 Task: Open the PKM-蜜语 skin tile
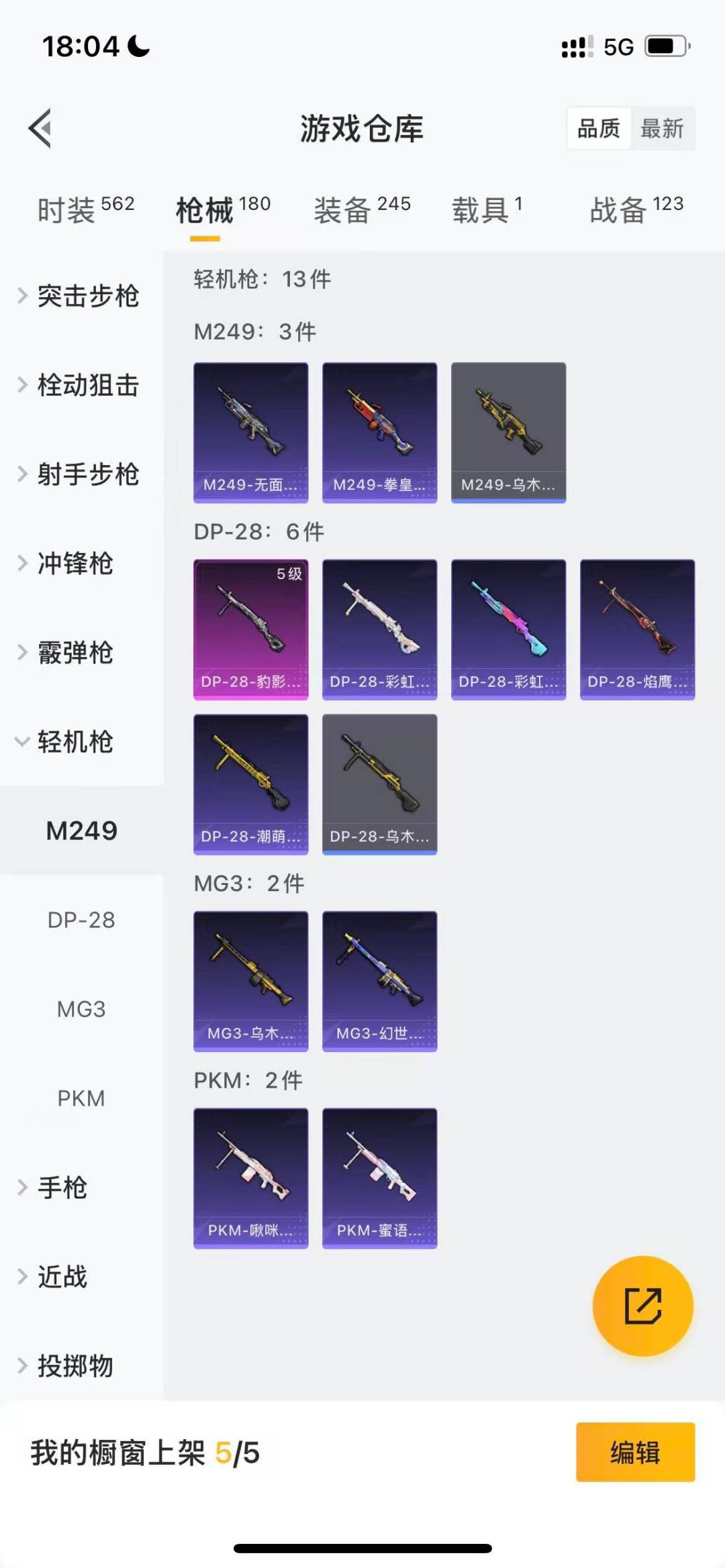(x=379, y=1178)
